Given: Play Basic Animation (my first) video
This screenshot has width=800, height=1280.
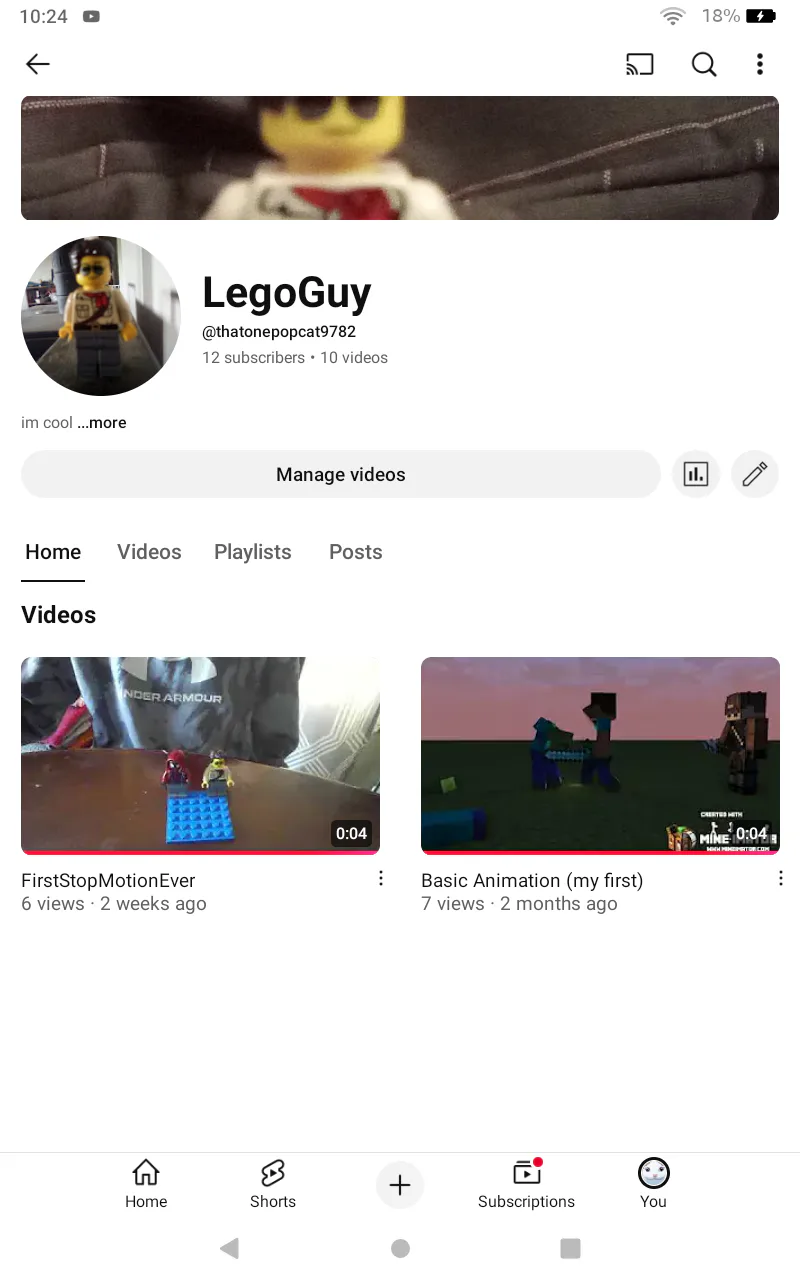Looking at the screenshot, I should (x=600, y=755).
